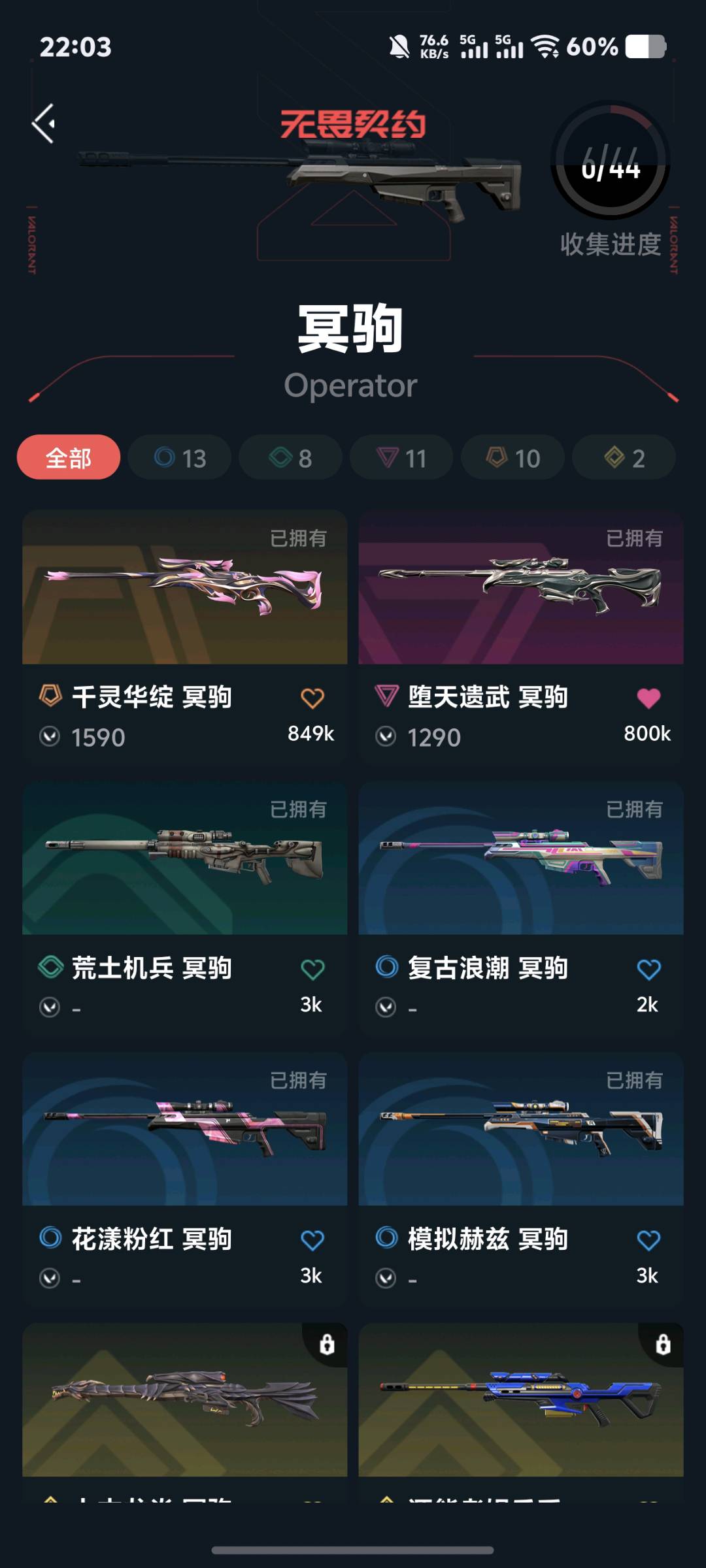
Task: Like the 千灵华绽 冥驹 skin
Action: click(312, 698)
